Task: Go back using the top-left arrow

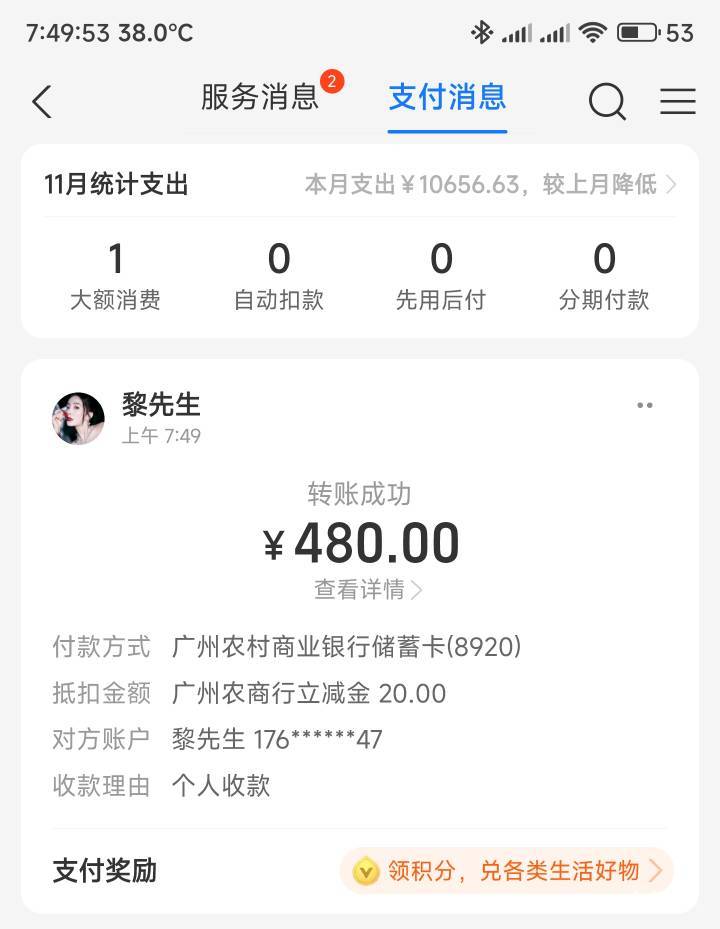Action: click(42, 101)
